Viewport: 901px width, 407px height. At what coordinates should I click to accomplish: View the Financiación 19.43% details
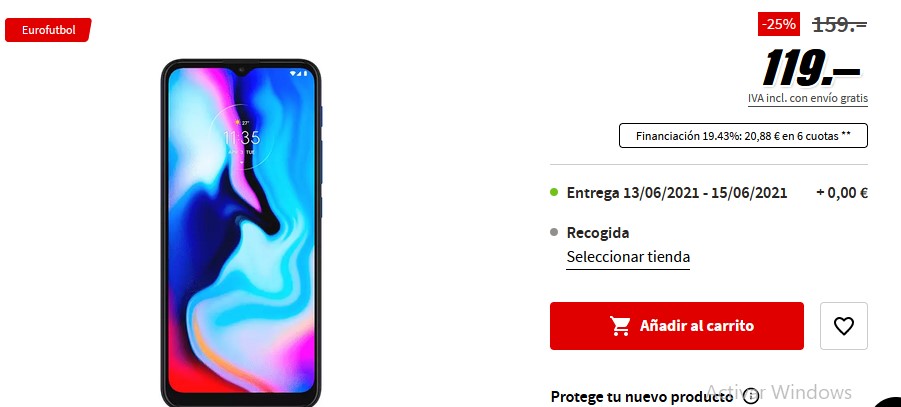coord(743,135)
